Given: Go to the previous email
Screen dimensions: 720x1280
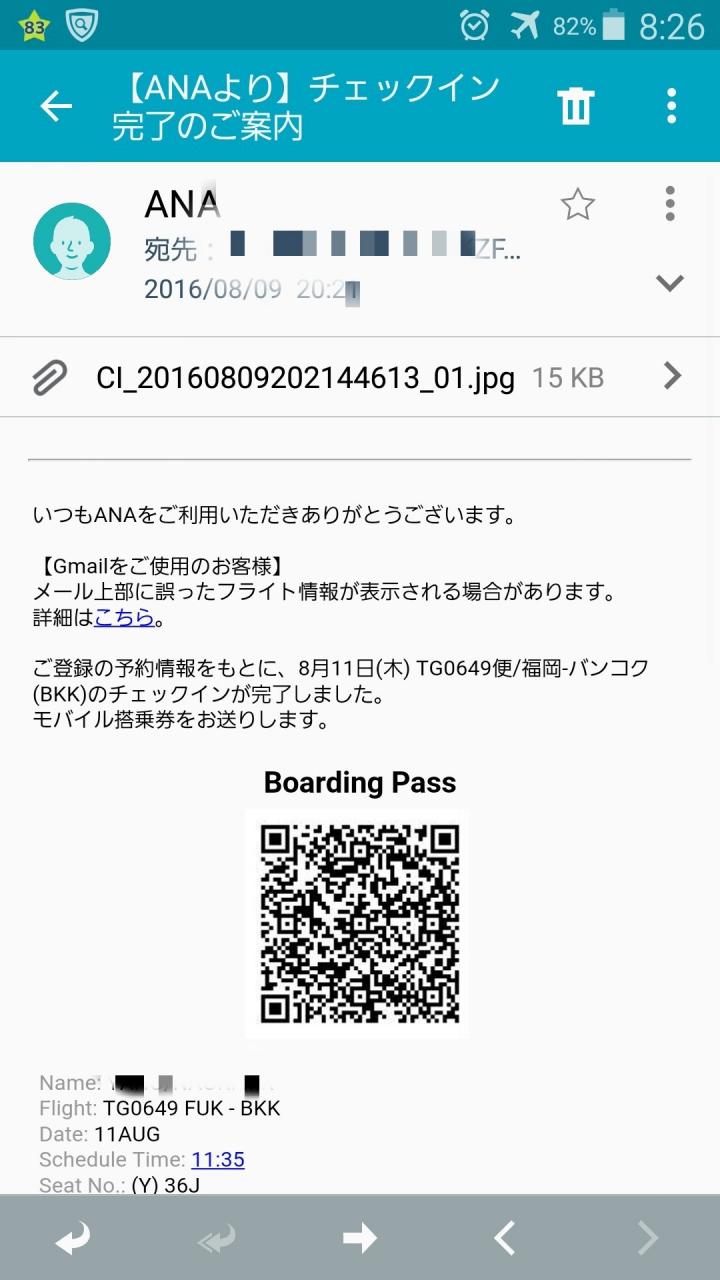Looking at the screenshot, I should pyautogui.click(x=504, y=1239).
